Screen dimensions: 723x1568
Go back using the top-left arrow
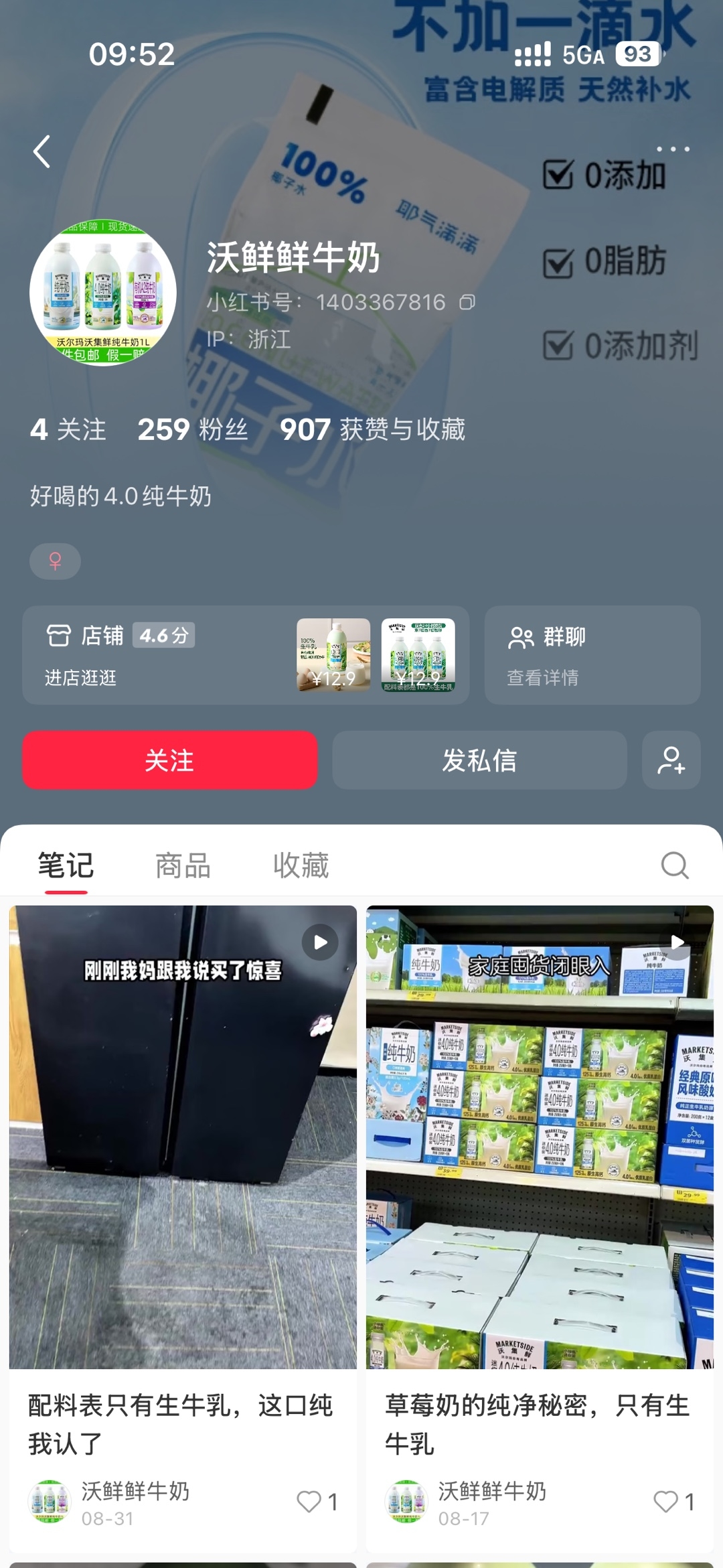click(42, 151)
